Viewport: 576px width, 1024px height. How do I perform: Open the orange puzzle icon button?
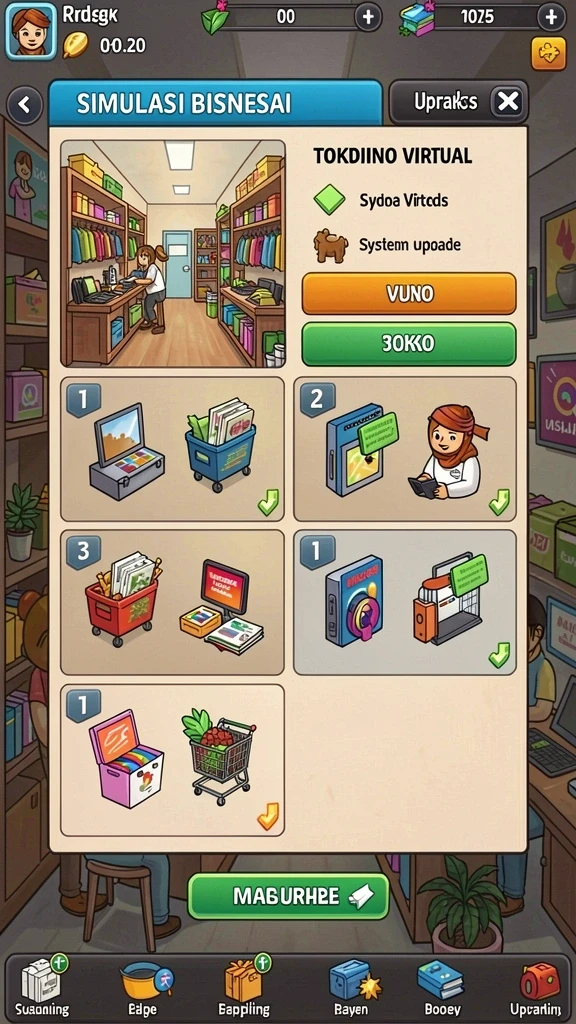click(548, 54)
